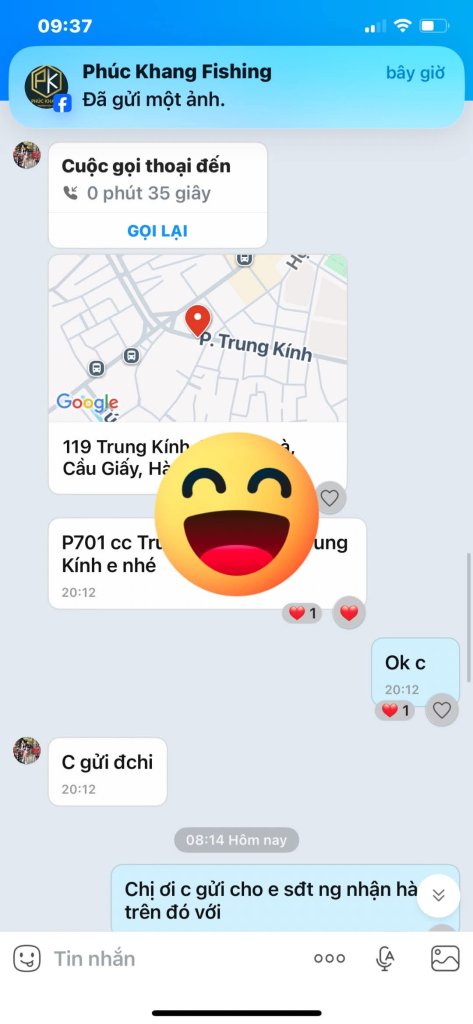Start voice-to-text microphone input
The width and height of the screenshot is (473, 1024).
tap(385, 958)
